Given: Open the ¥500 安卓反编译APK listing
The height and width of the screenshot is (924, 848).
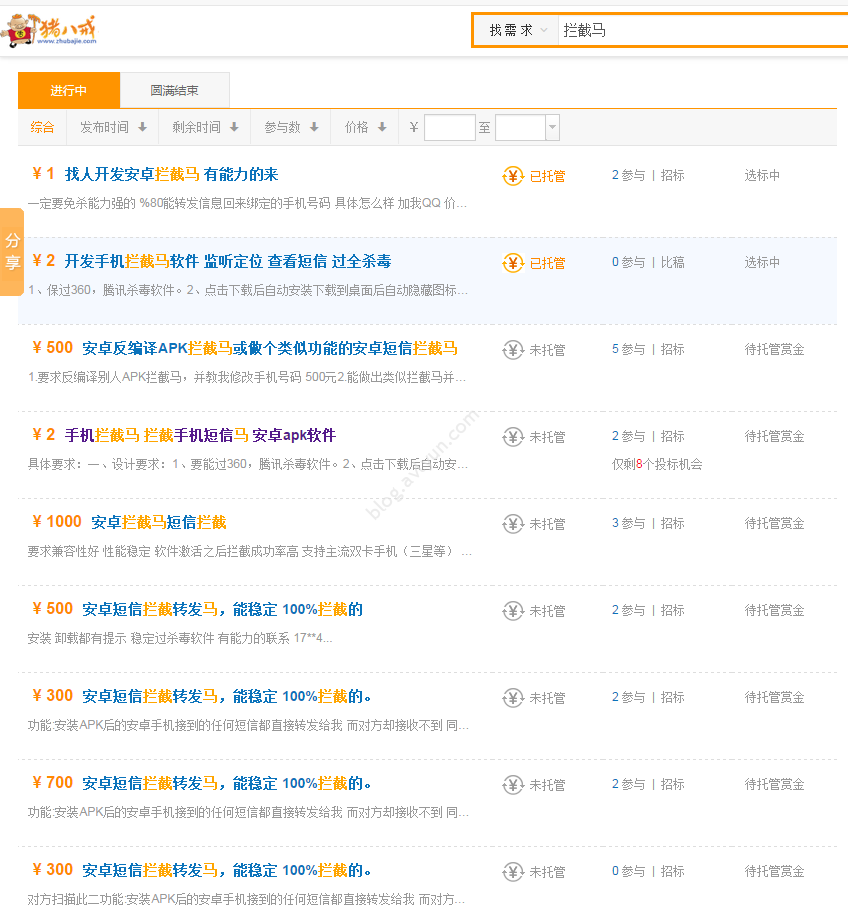Looking at the screenshot, I should click(269, 348).
